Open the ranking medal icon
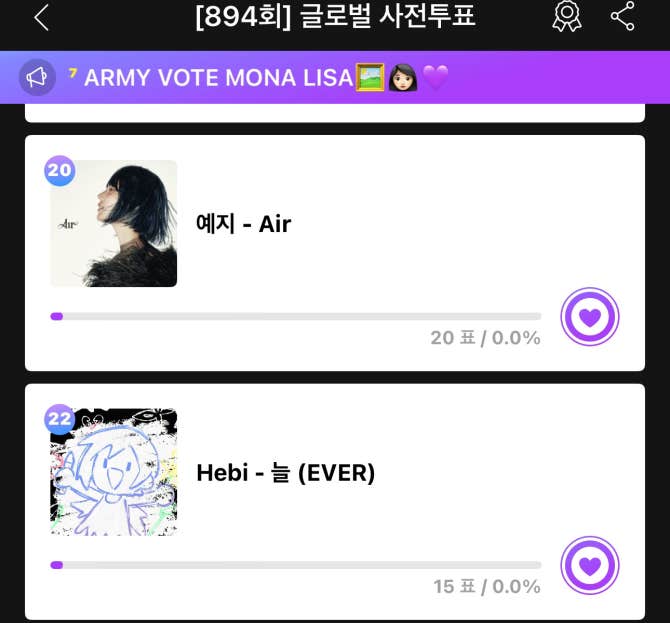 tap(567, 17)
